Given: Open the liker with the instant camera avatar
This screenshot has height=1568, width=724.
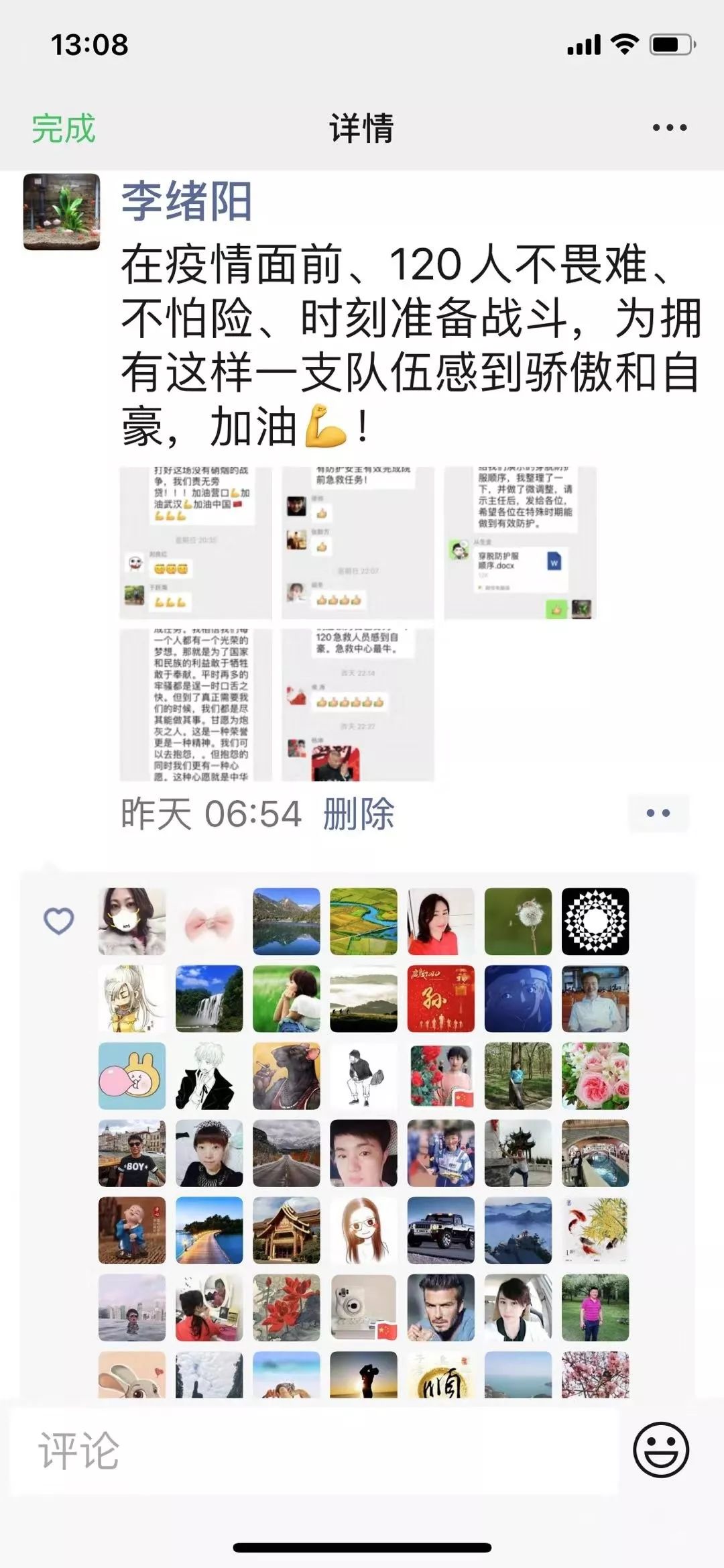Looking at the screenshot, I should pos(363,1307).
